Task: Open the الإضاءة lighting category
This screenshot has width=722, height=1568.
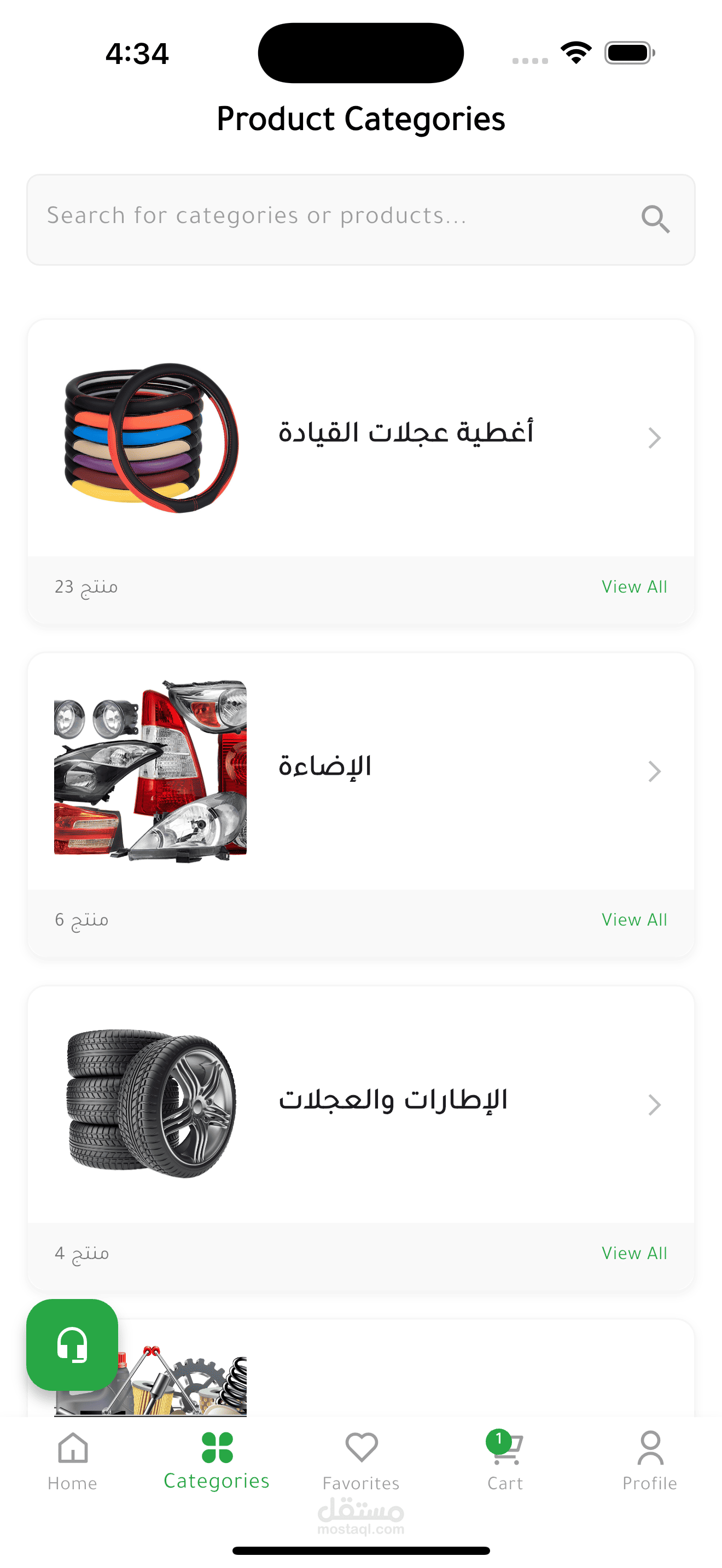Action: pyautogui.click(x=360, y=771)
